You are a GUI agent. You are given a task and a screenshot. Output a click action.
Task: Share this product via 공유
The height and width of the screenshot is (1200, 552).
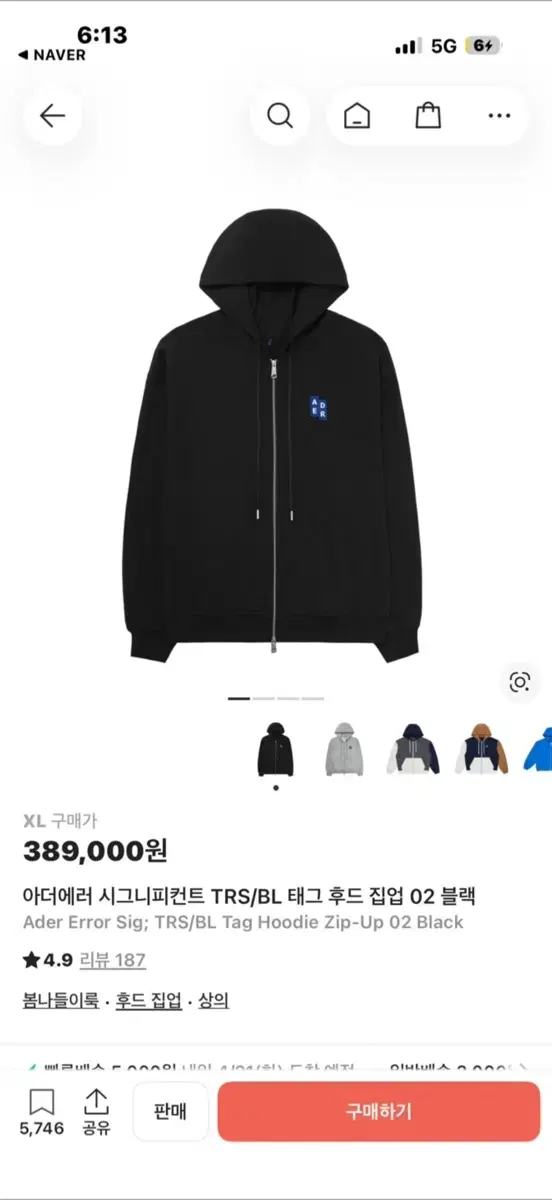tap(96, 1112)
